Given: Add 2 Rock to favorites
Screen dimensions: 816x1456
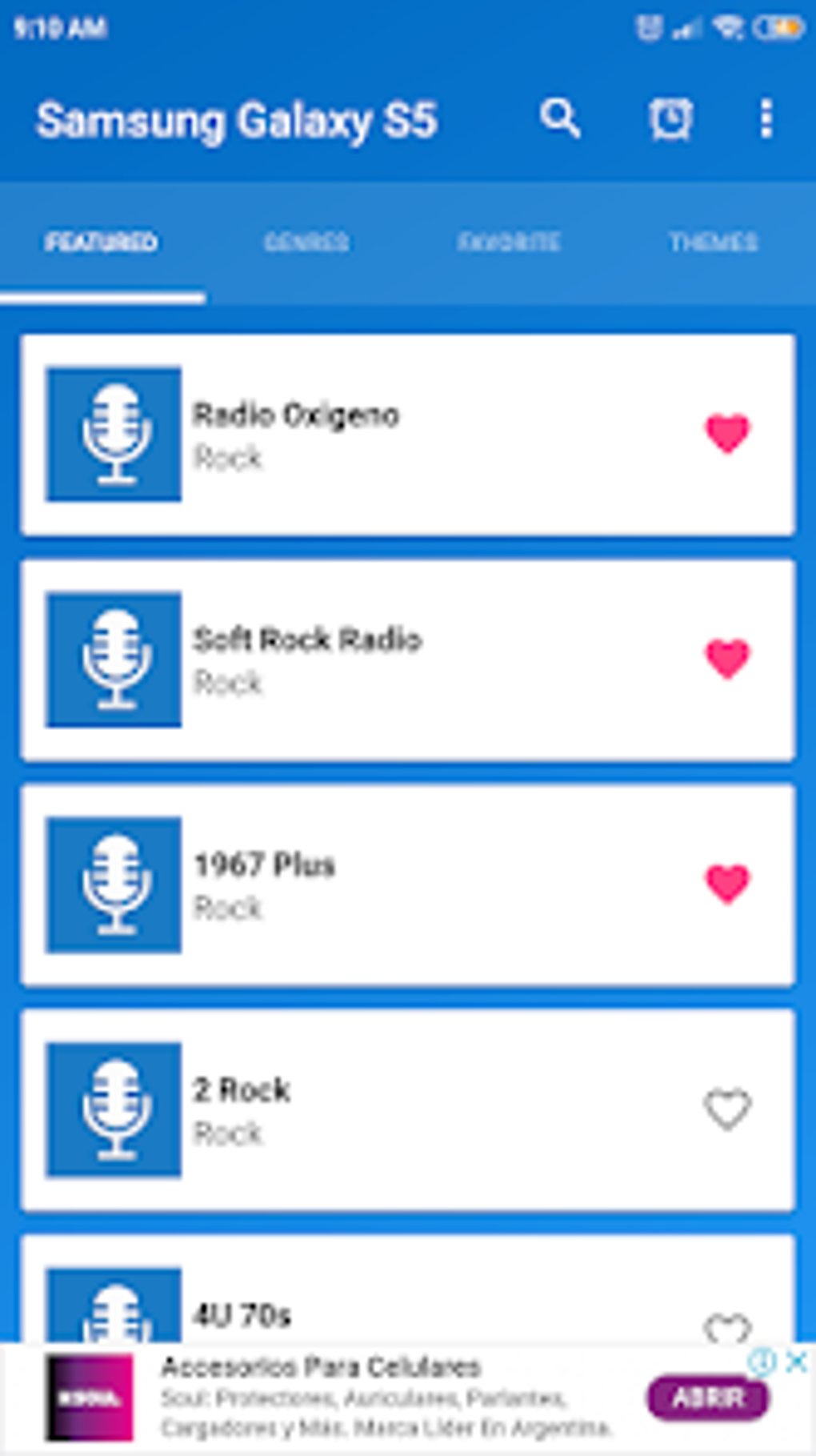Looking at the screenshot, I should tap(727, 1109).
